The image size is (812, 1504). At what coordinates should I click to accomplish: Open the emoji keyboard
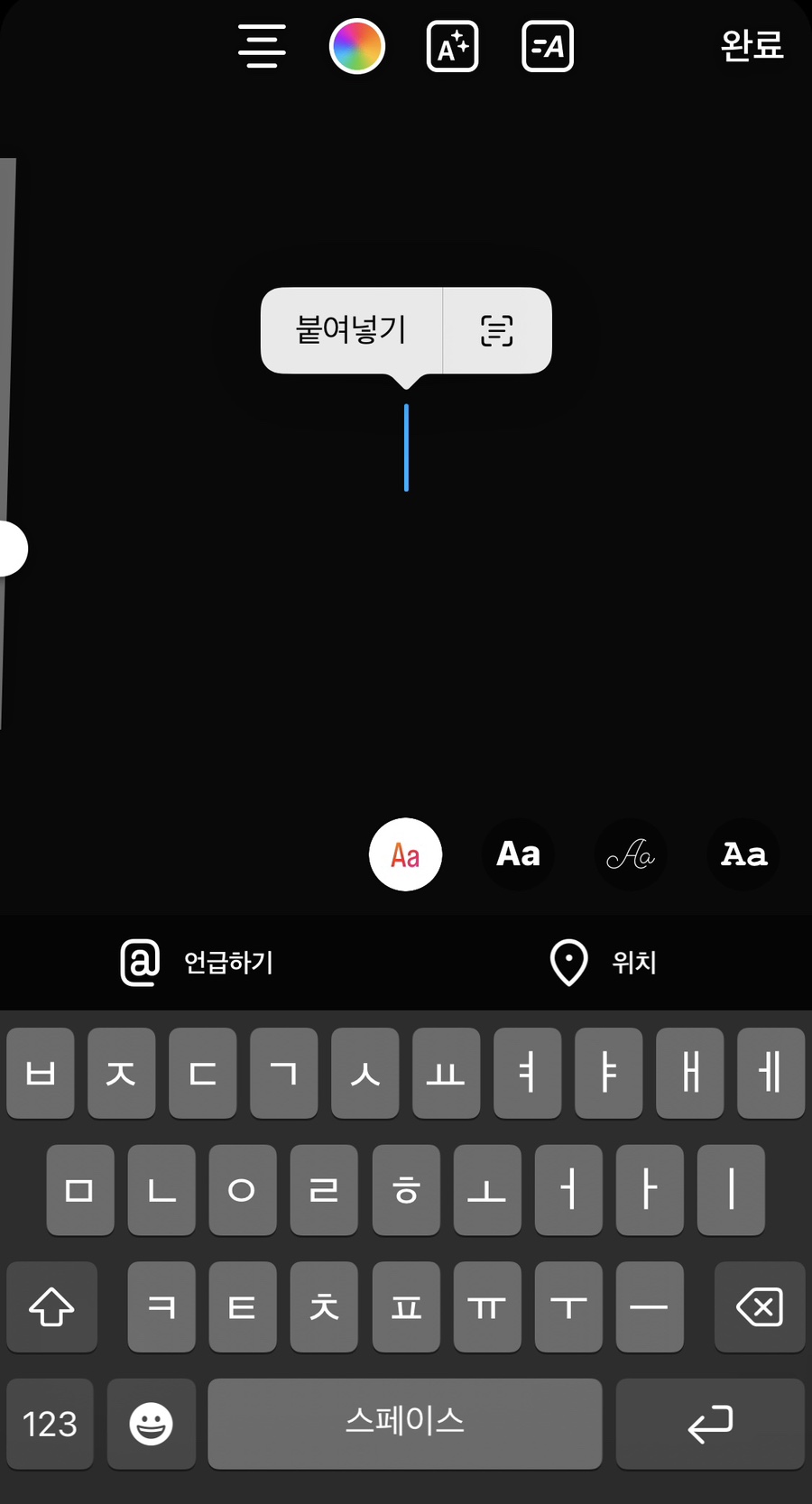coord(151,1424)
